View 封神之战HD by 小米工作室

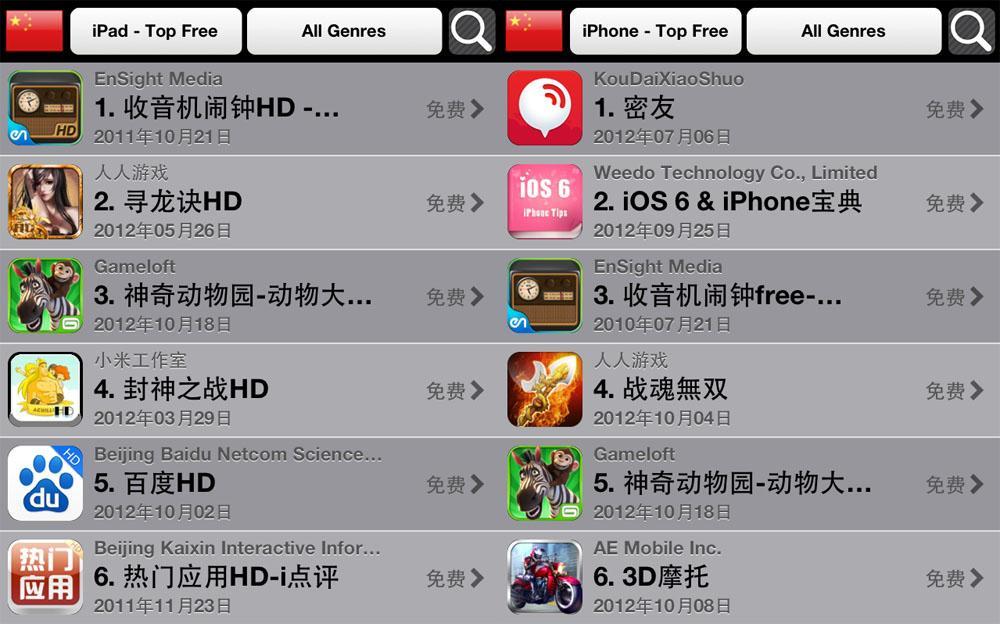pyautogui.click(x=250, y=389)
